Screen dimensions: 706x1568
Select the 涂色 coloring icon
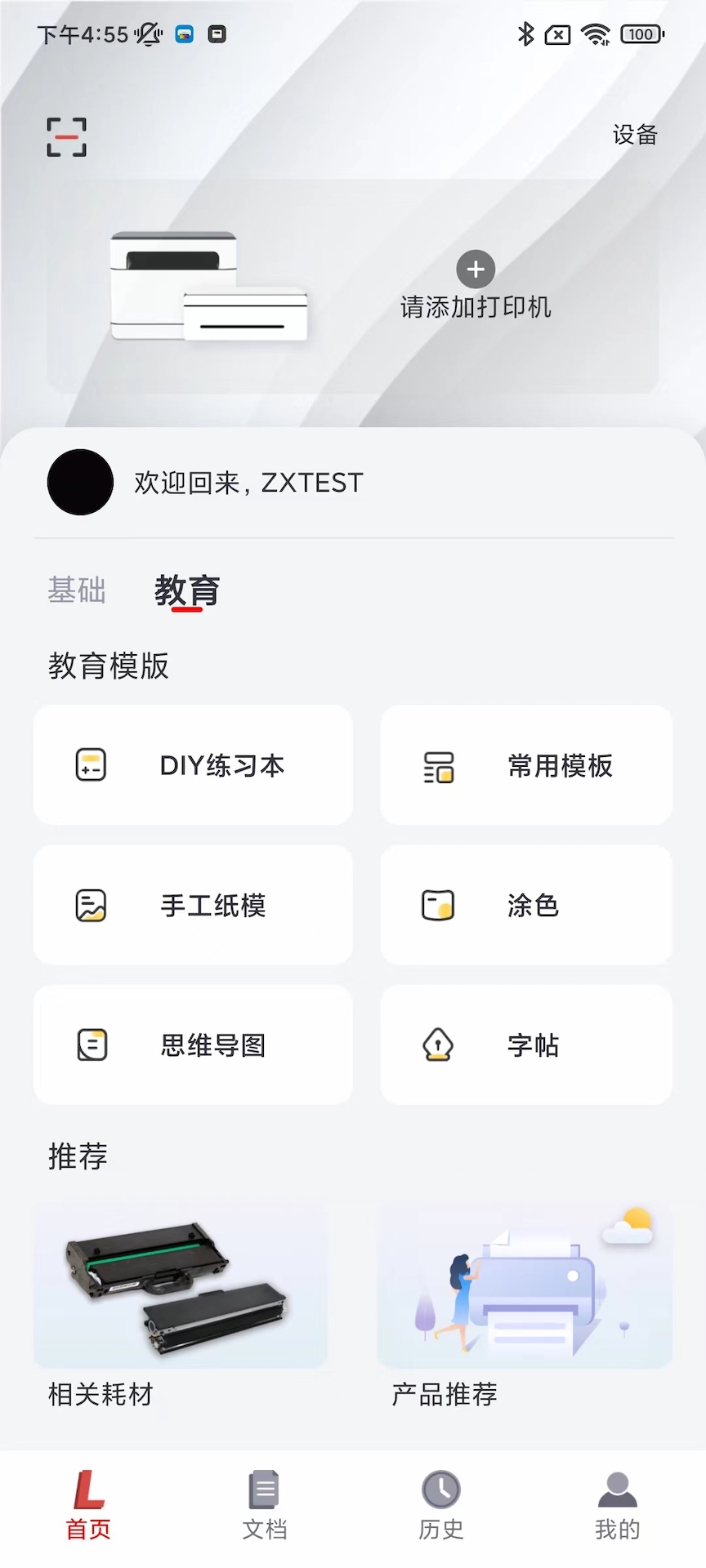(x=439, y=905)
